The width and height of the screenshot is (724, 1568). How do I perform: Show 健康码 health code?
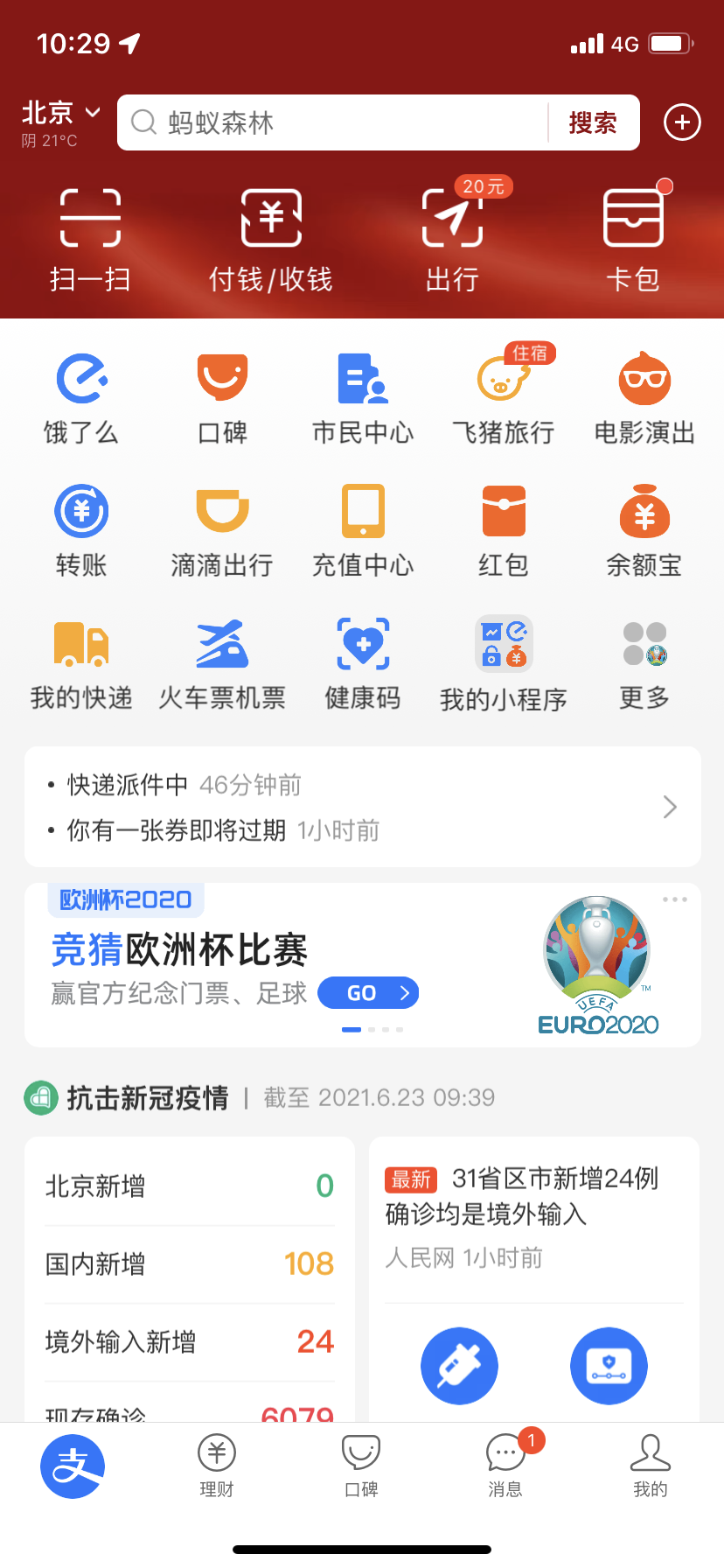tap(363, 662)
